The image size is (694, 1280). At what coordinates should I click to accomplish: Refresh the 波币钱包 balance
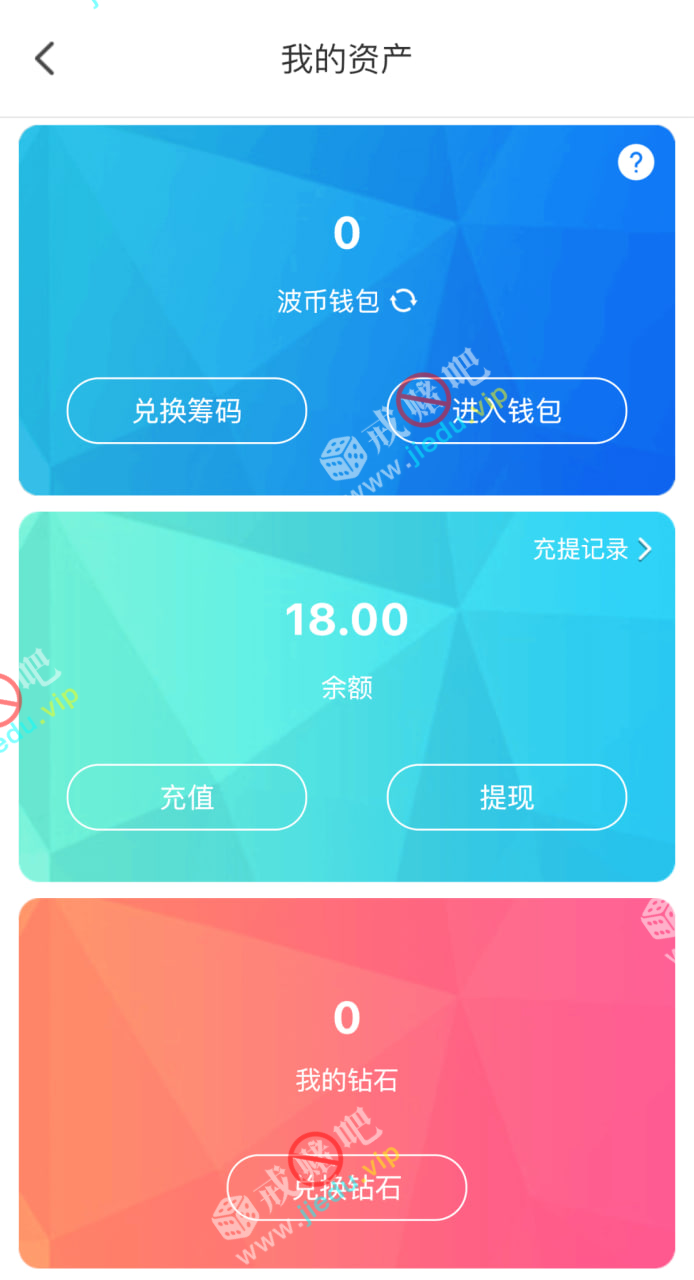tap(404, 301)
